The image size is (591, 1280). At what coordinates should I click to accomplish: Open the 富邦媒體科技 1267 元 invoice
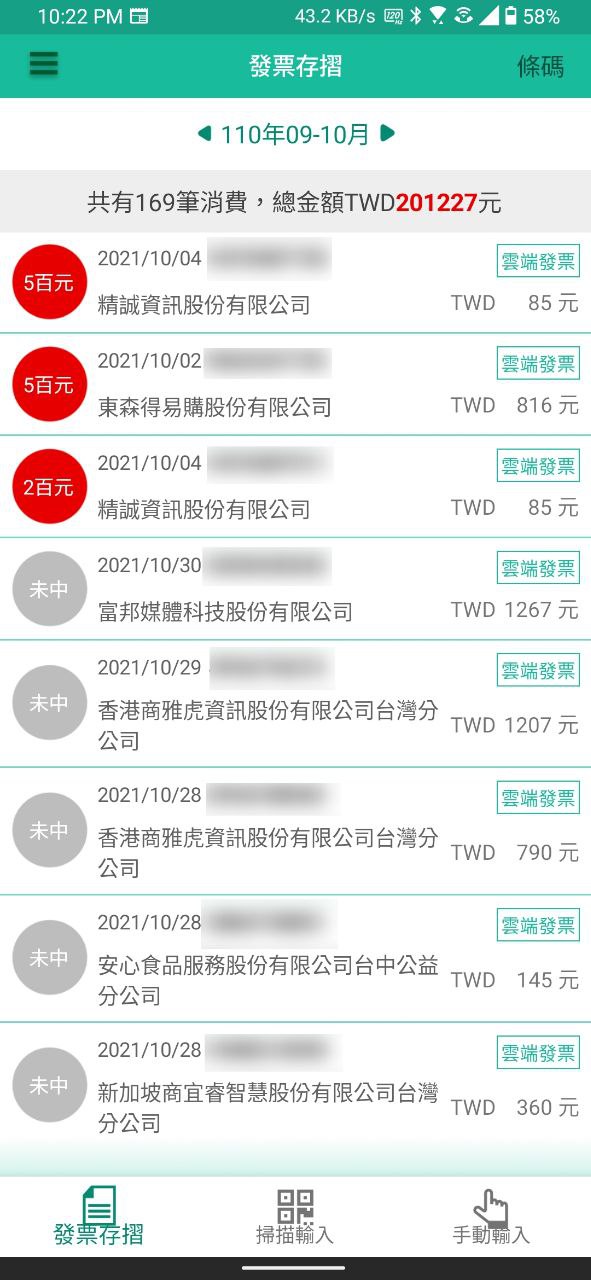(295, 589)
